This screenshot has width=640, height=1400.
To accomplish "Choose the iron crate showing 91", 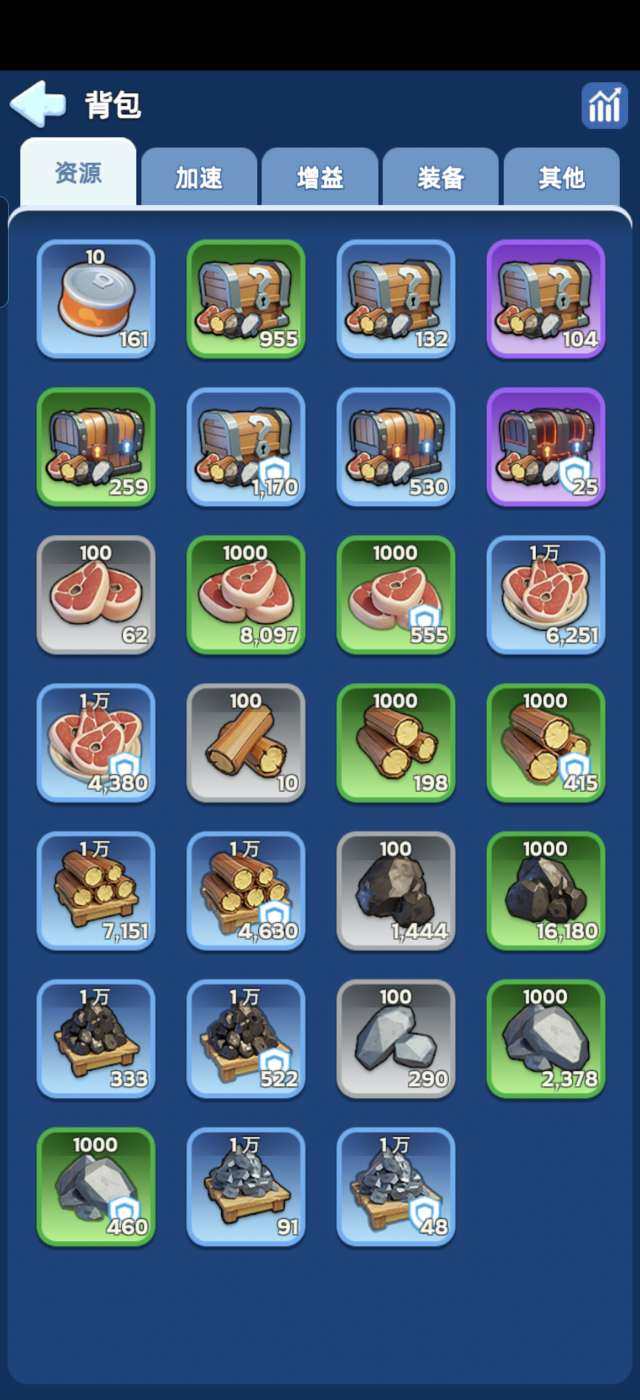I will tap(246, 1187).
